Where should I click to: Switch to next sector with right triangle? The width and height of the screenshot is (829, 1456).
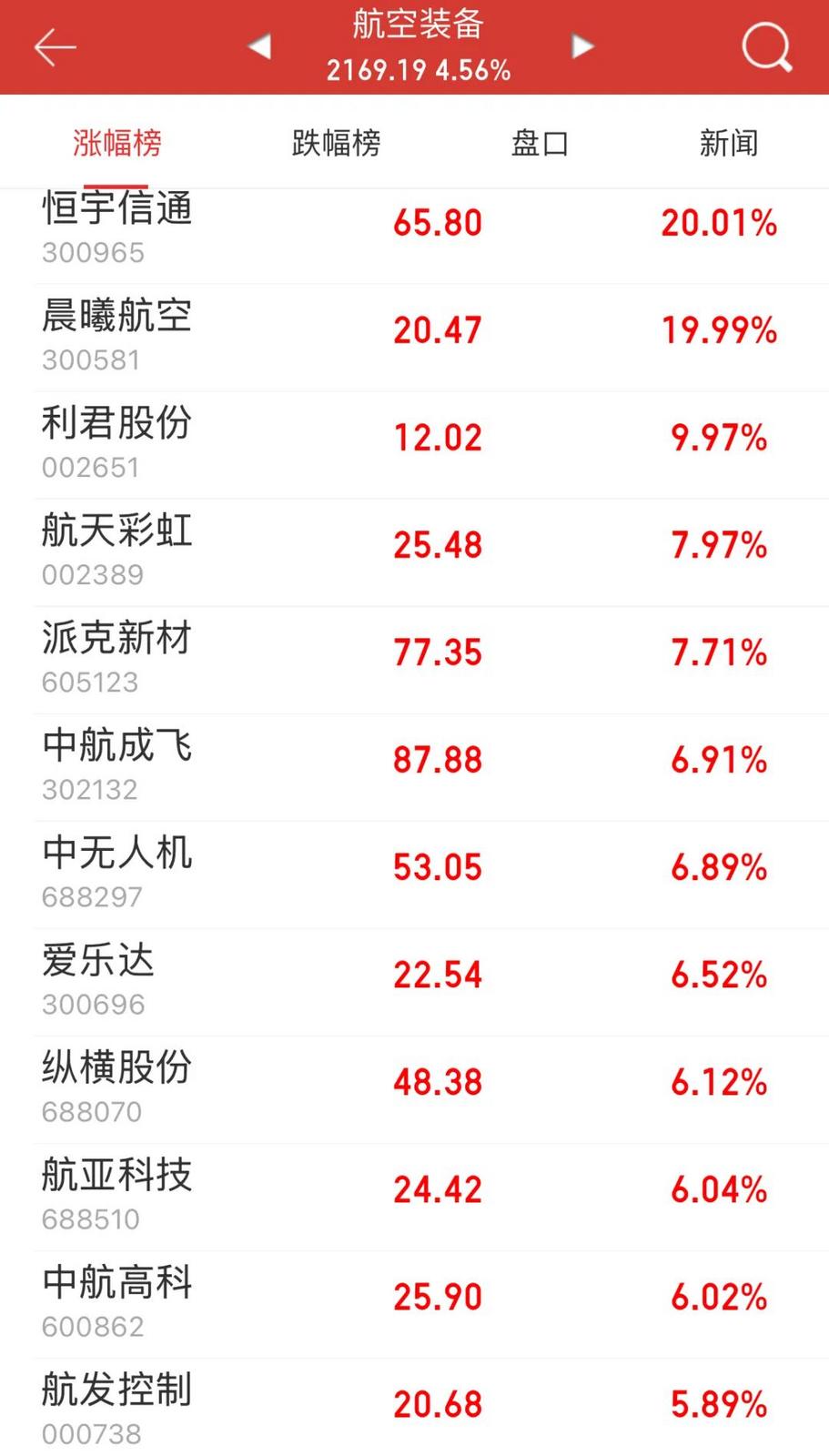coord(582,45)
